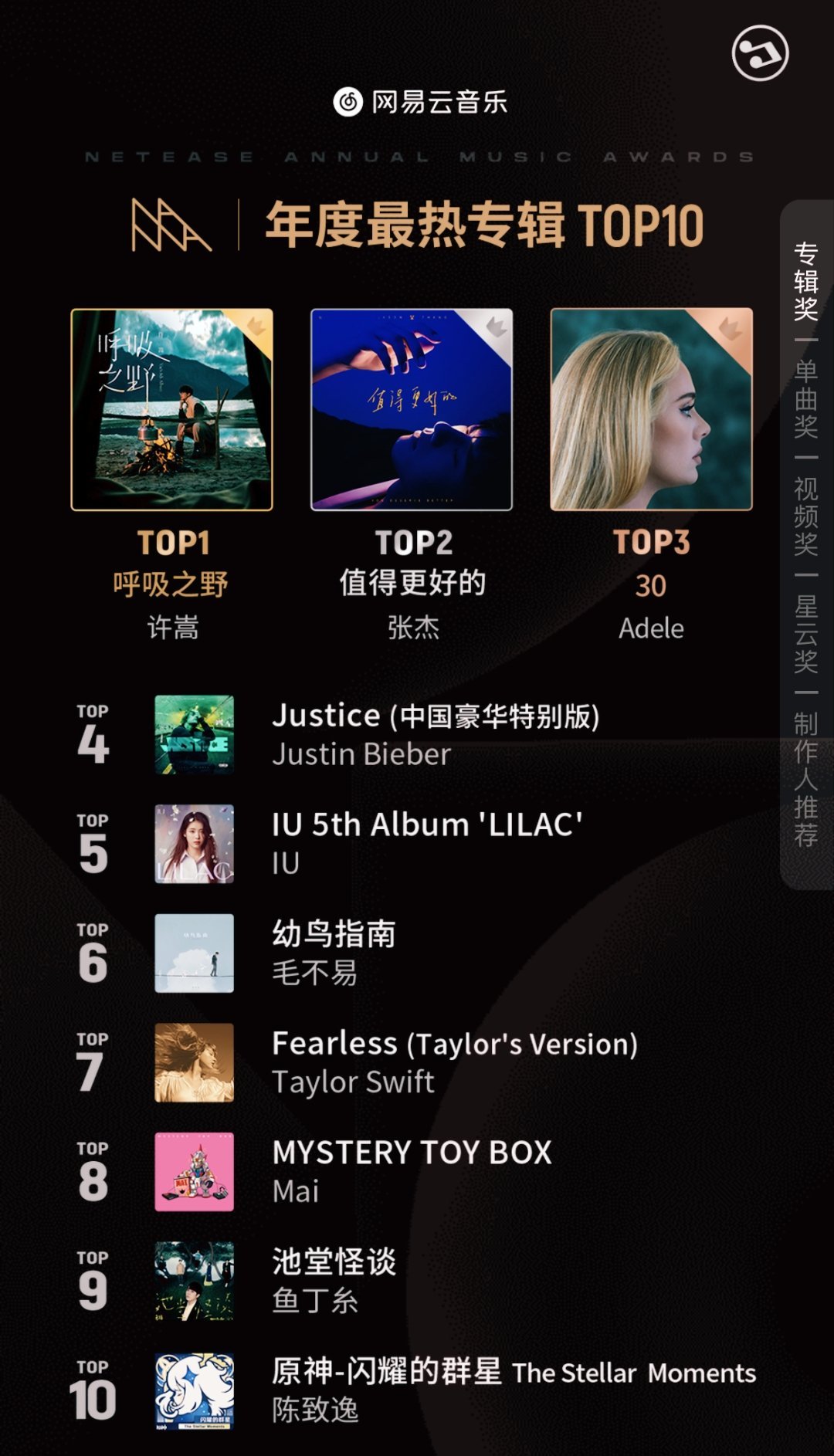This screenshot has height=1456, width=834.
Task: Open the 制作人推荐 tab
Action: (x=805, y=778)
